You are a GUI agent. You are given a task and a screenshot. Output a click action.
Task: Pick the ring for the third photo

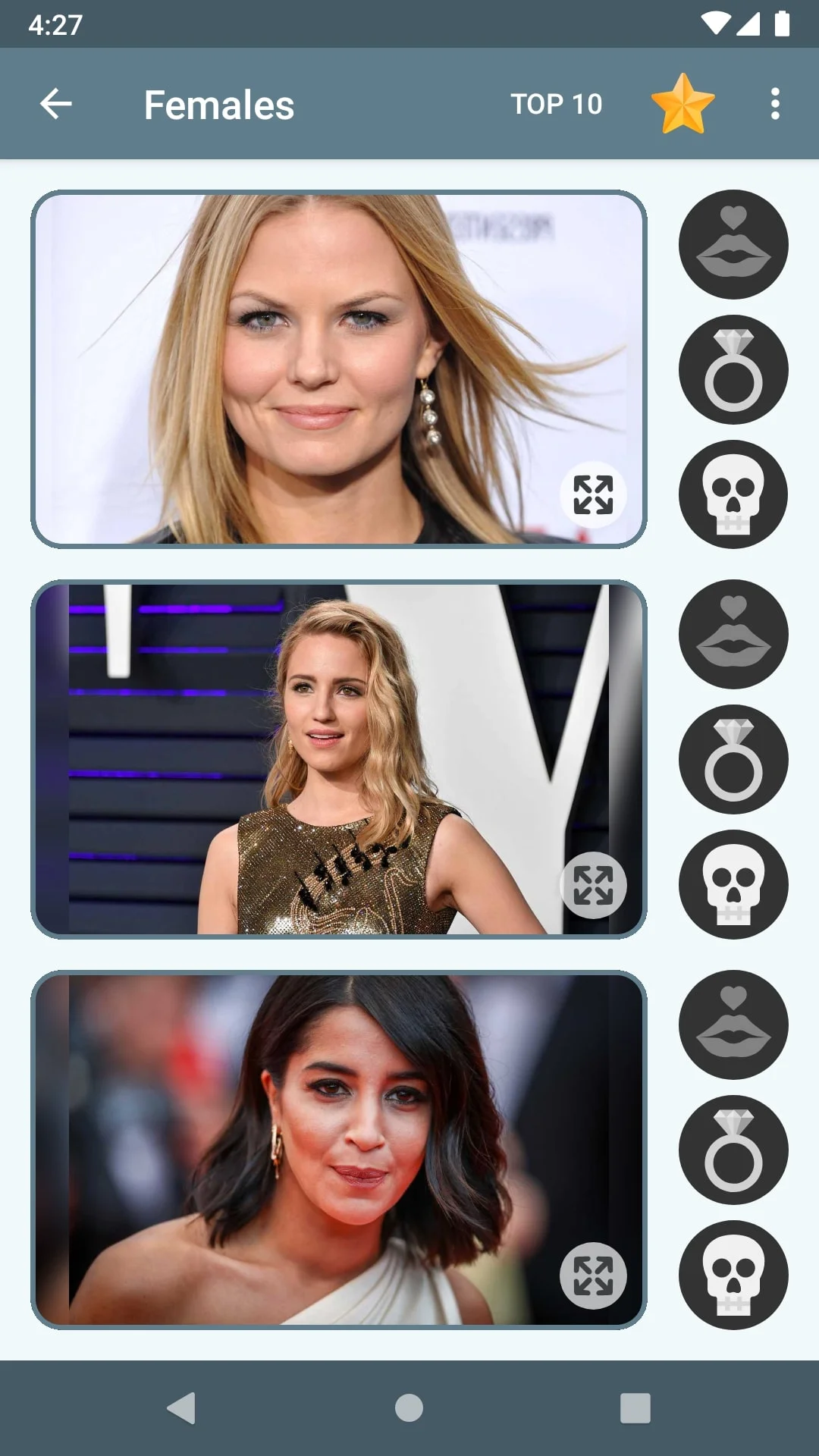click(x=733, y=1150)
